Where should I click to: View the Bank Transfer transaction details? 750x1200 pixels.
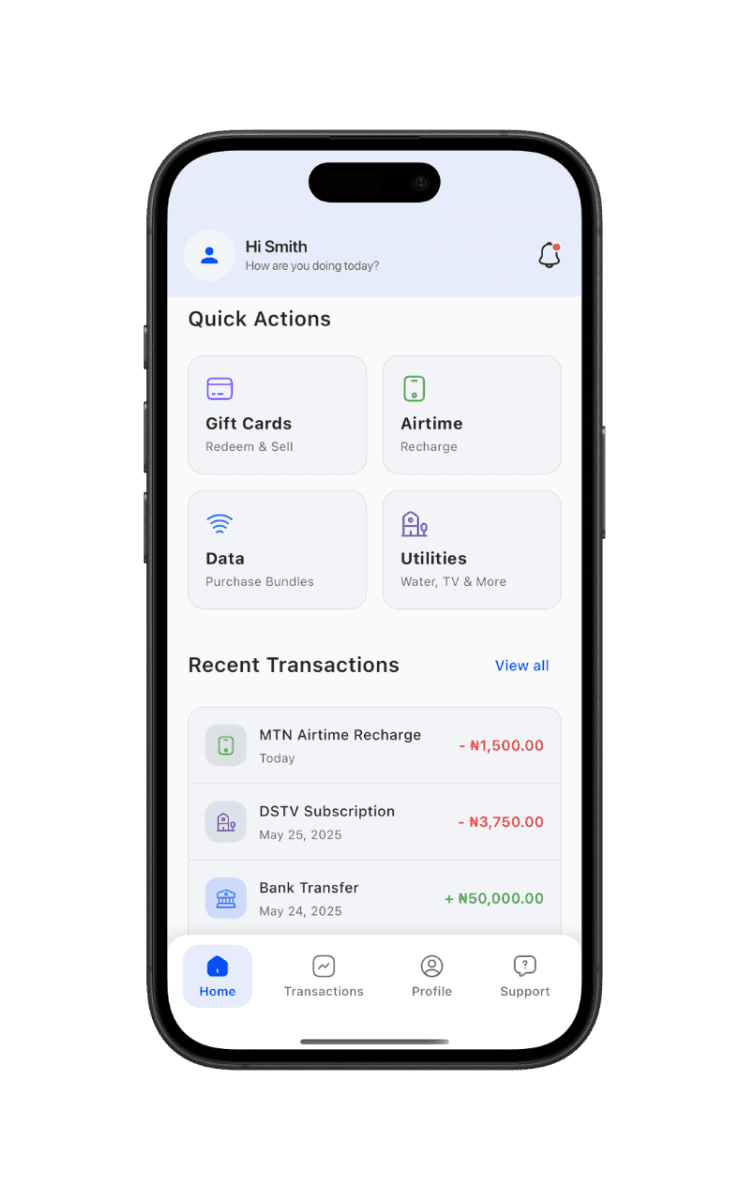[x=374, y=898]
